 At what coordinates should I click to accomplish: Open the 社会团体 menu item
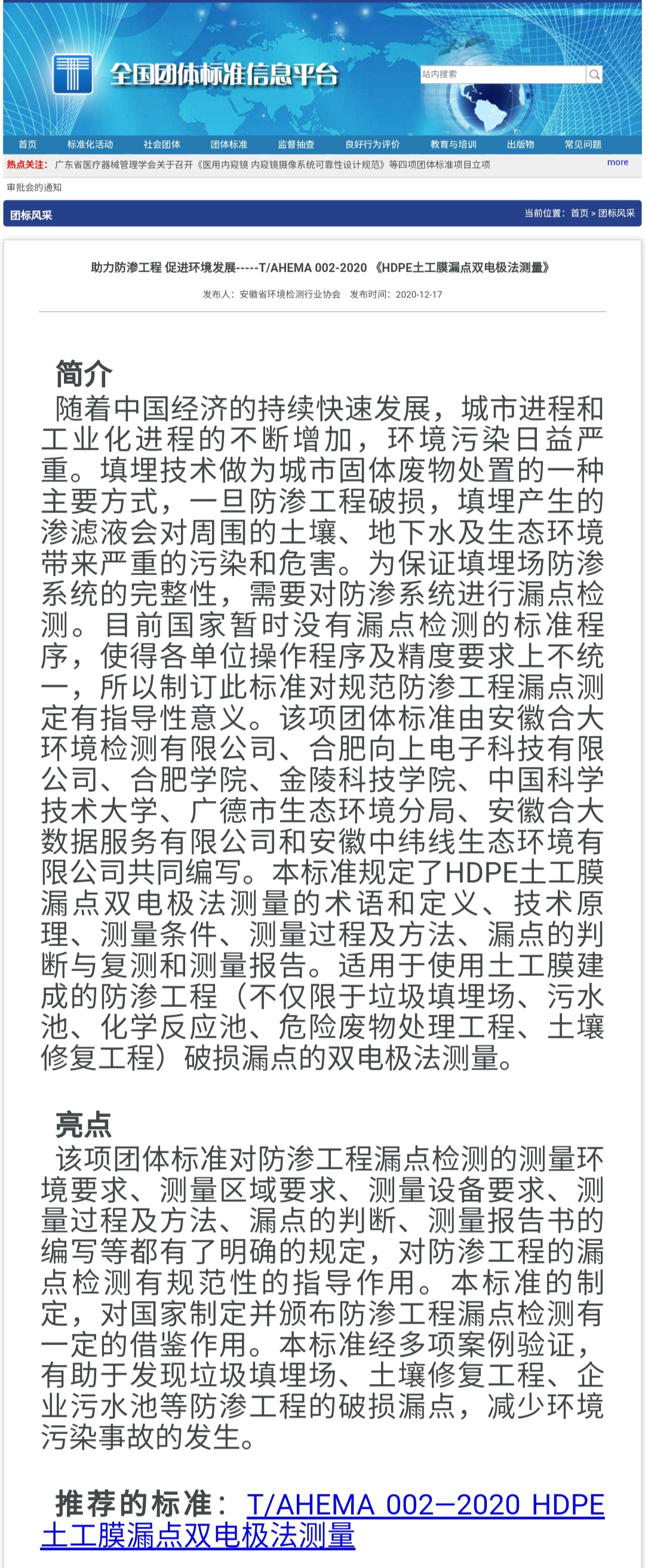coord(162,145)
